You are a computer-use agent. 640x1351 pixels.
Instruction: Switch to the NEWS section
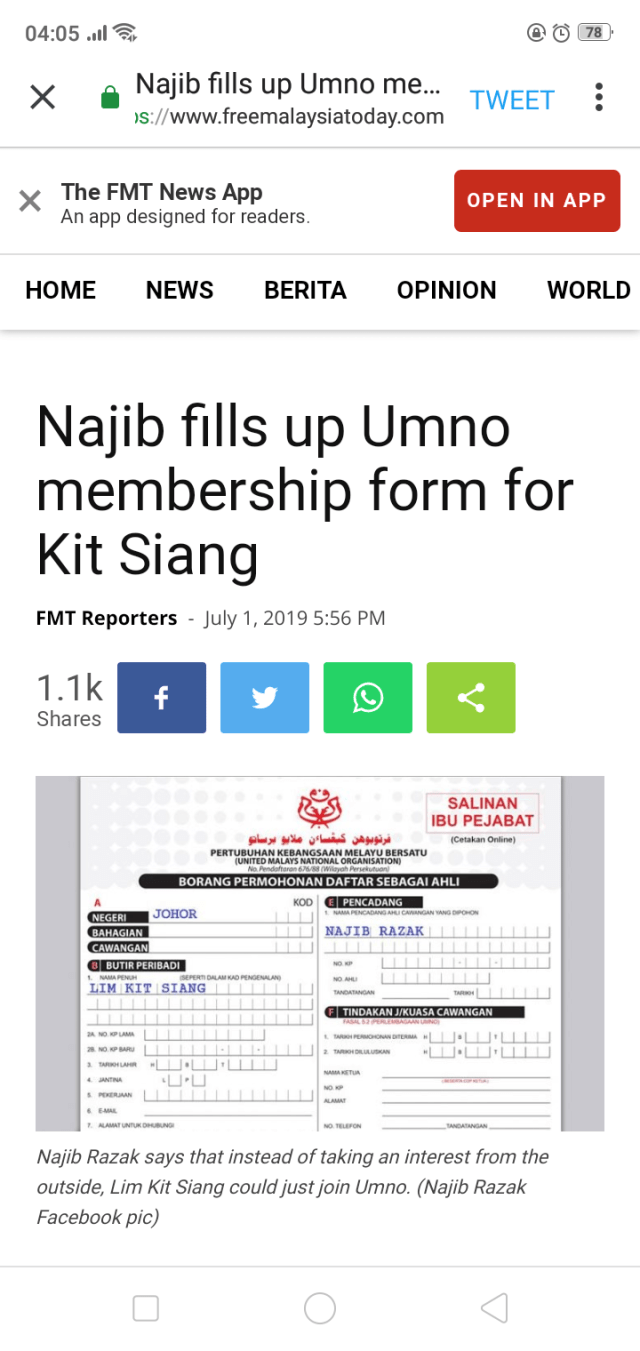pyautogui.click(x=180, y=290)
